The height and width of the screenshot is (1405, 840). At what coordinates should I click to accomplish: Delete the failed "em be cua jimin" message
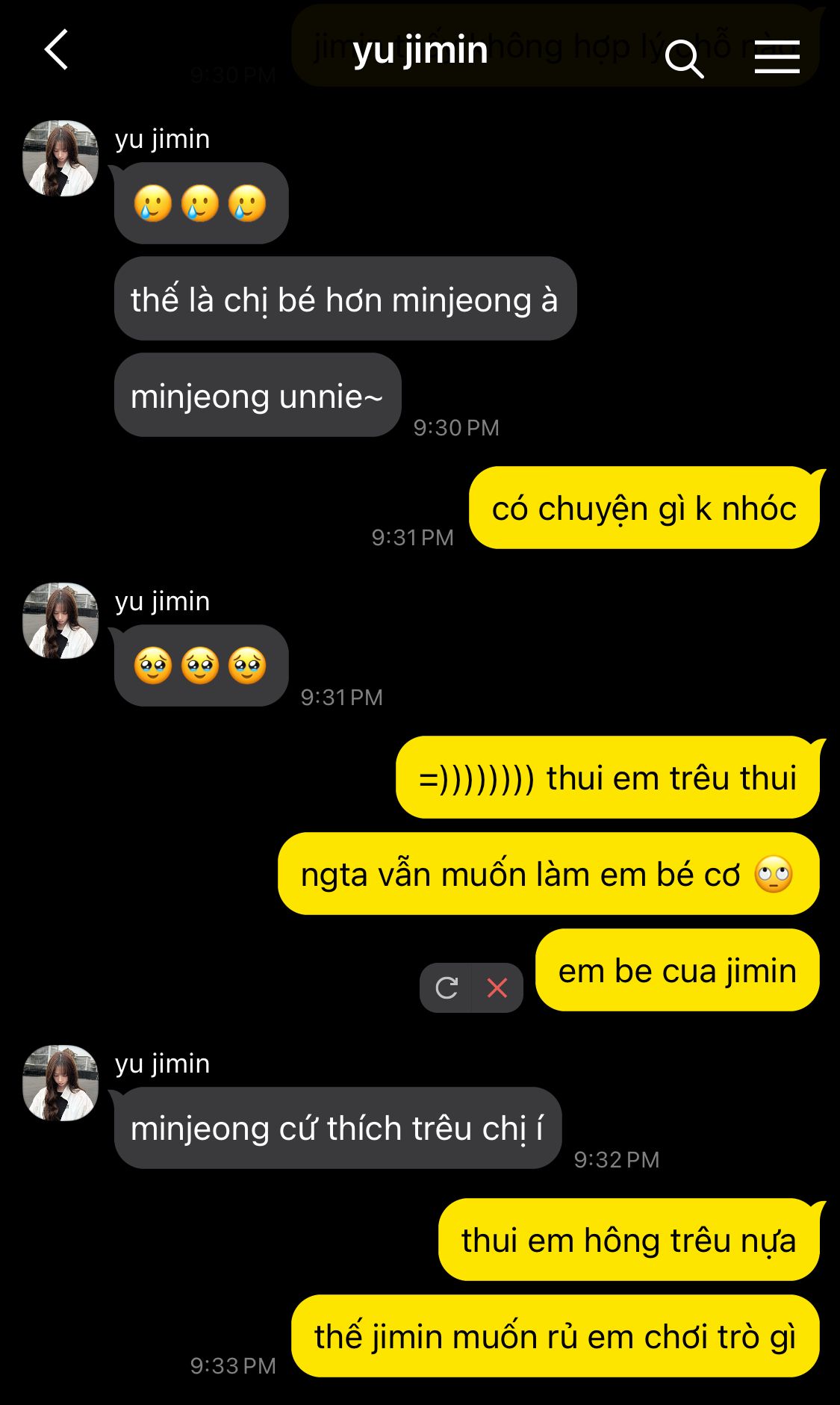tap(497, 987)
